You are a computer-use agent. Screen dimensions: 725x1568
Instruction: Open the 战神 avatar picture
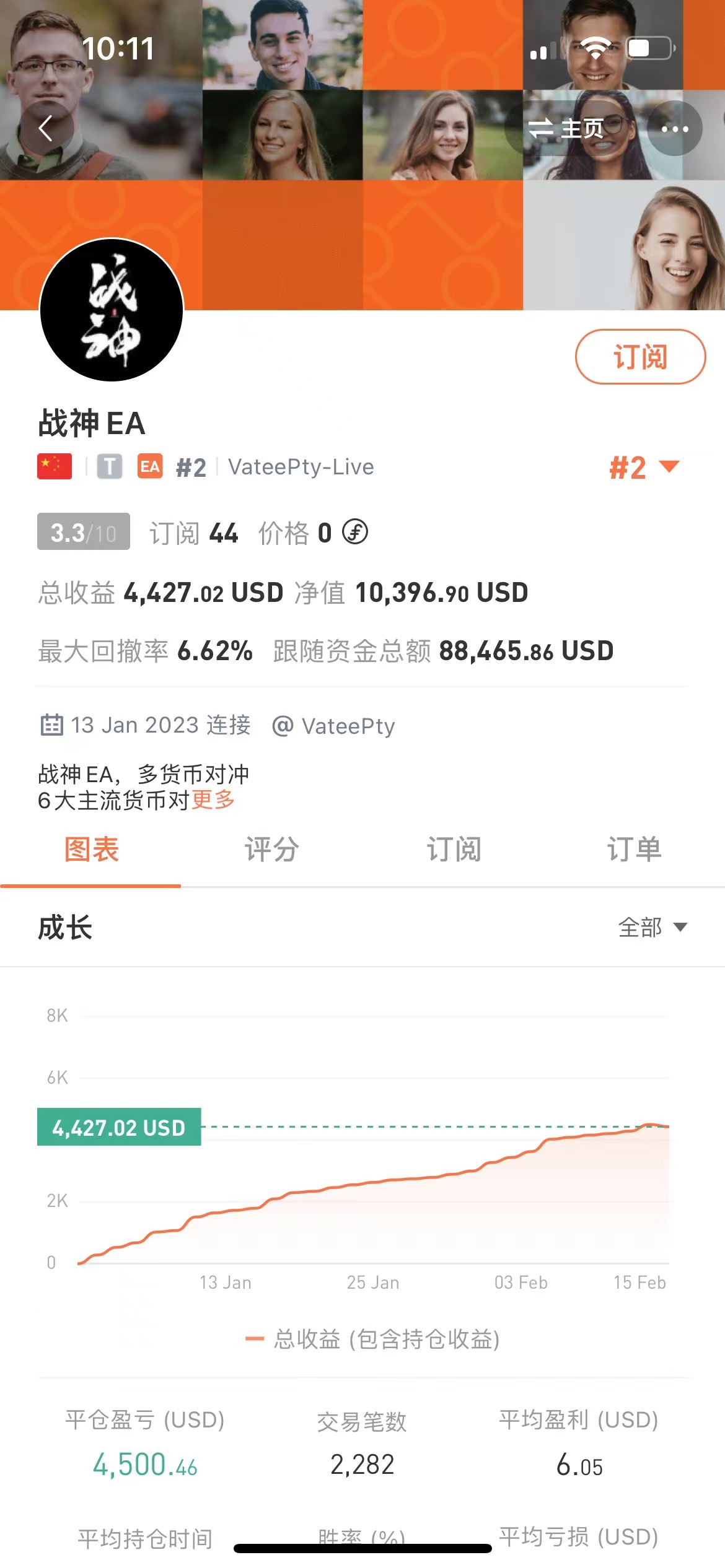click(x=112, y=310)
